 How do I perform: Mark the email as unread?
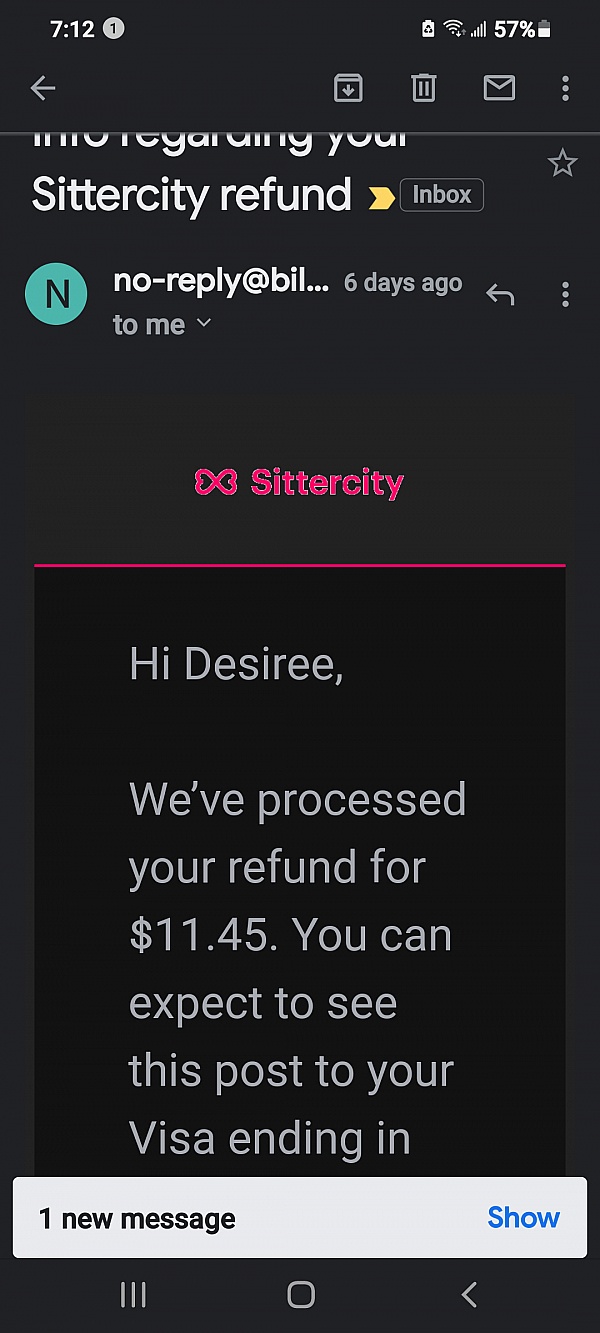coord(499,88)
